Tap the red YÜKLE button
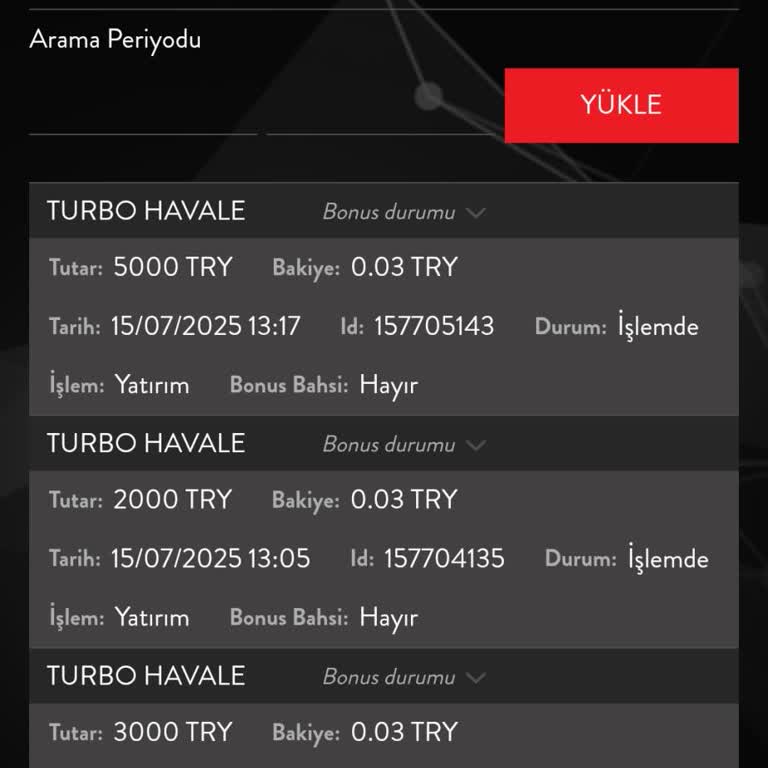This screenshot has height=768, width=768. tap(621, 105)
